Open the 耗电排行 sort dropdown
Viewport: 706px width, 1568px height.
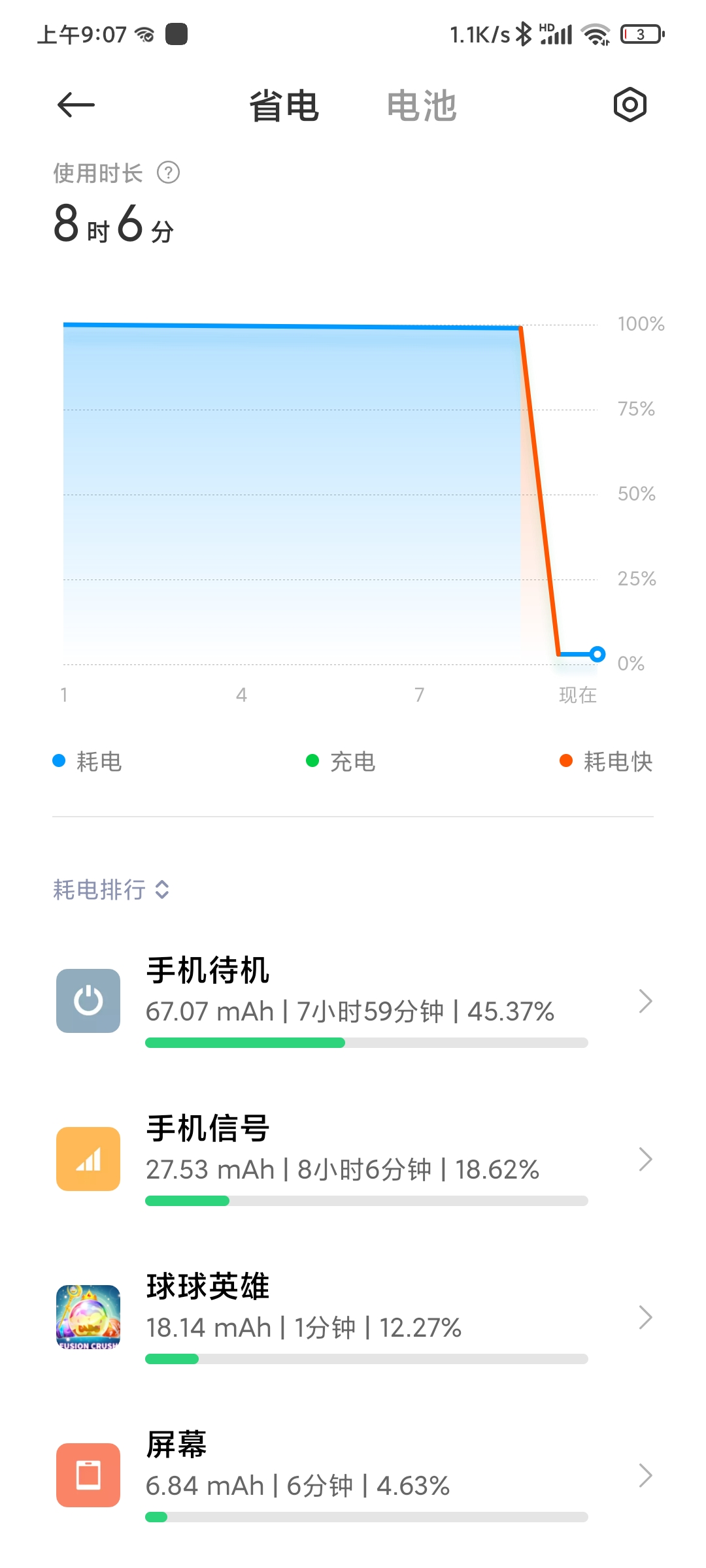point(111,889)
